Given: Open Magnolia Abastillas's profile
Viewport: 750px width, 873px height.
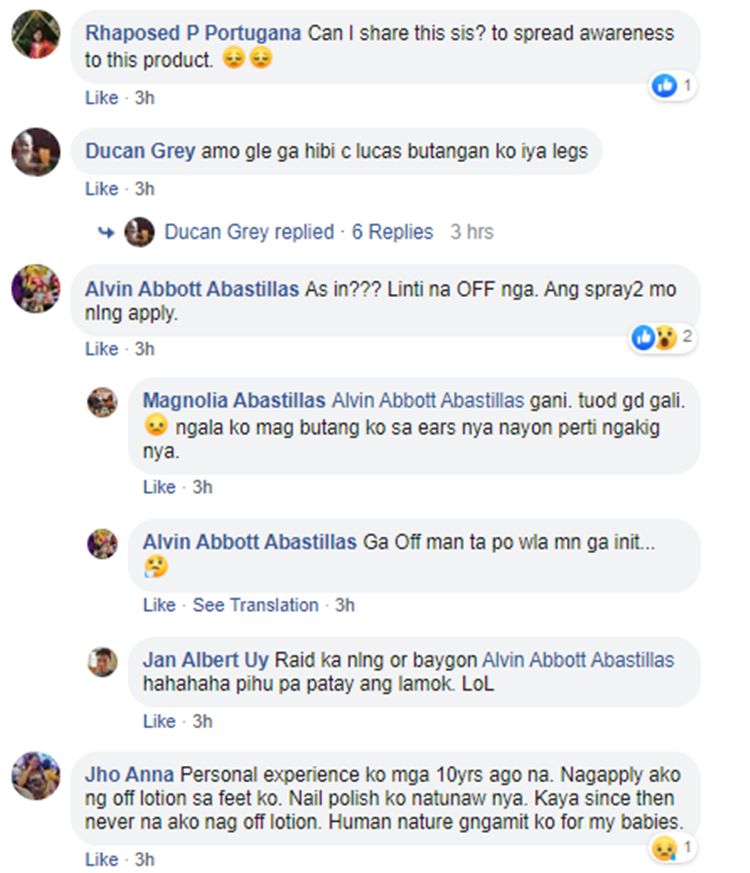Looking at the screenshot, I should (234, 400).
